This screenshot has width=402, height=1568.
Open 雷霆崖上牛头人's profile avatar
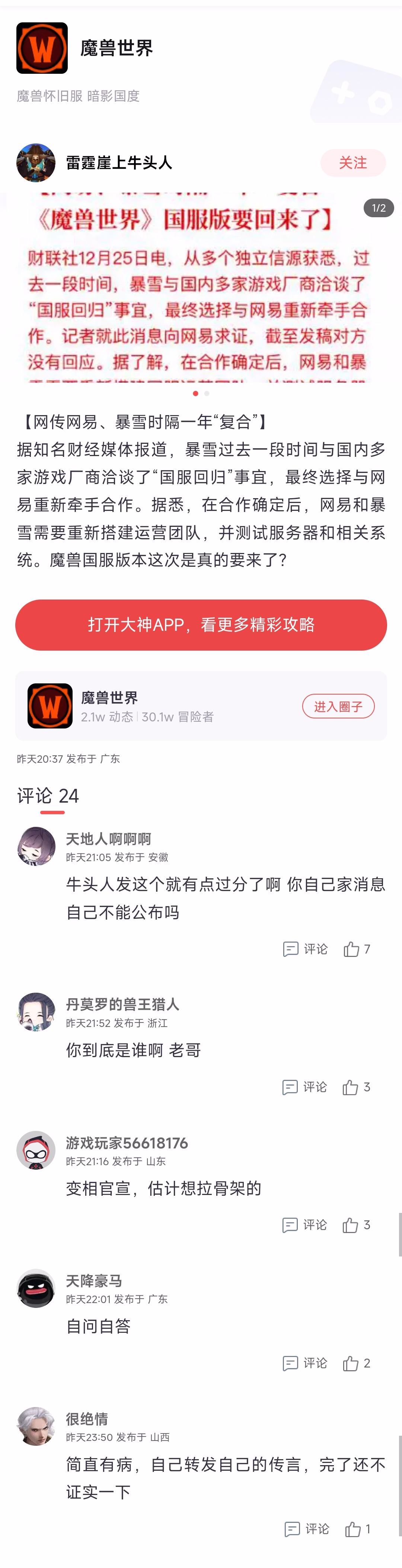pyautogui.click(x=36, y=163)
